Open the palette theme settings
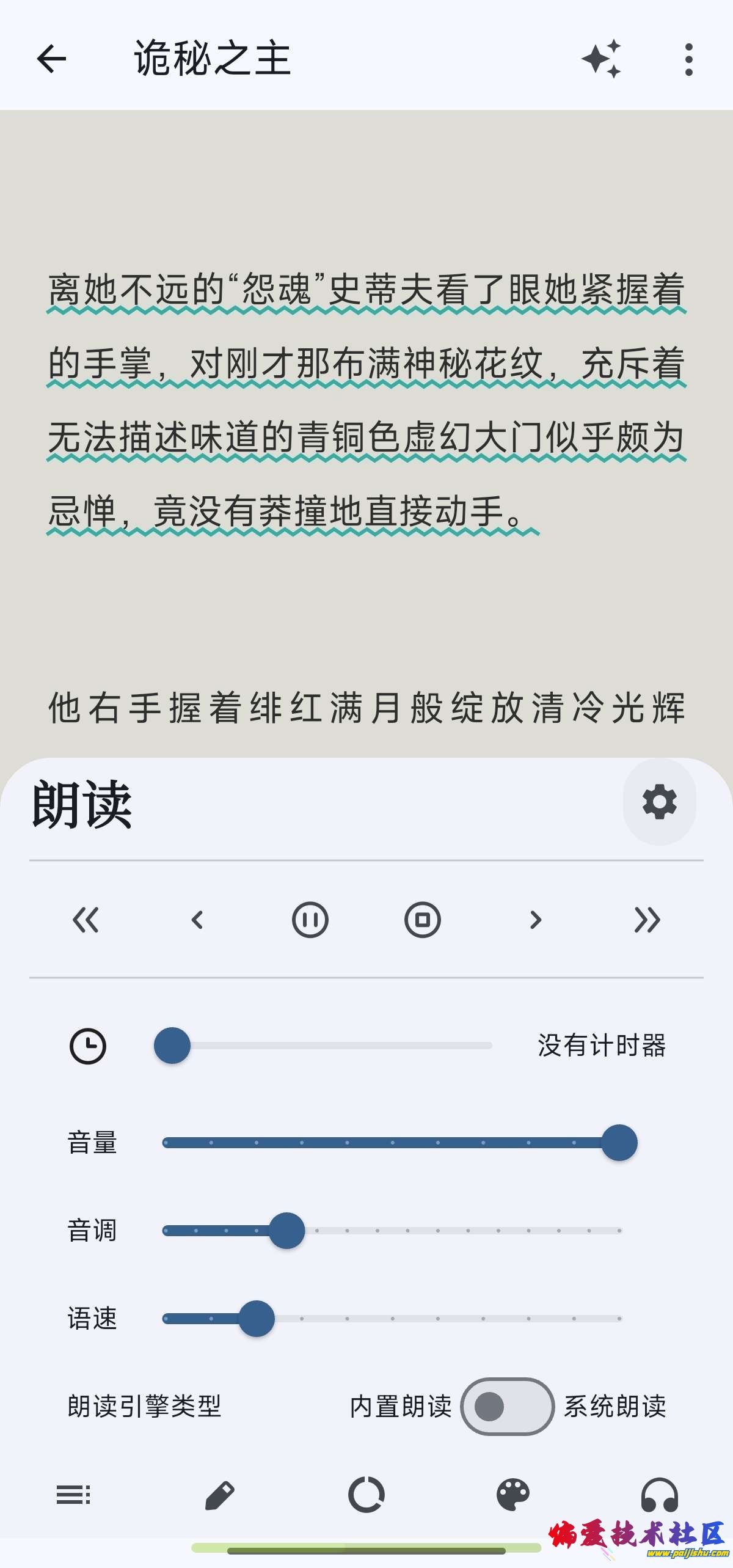Image resolution: width=733 pixels, height=1568 pixels. tap(513, 1495)
